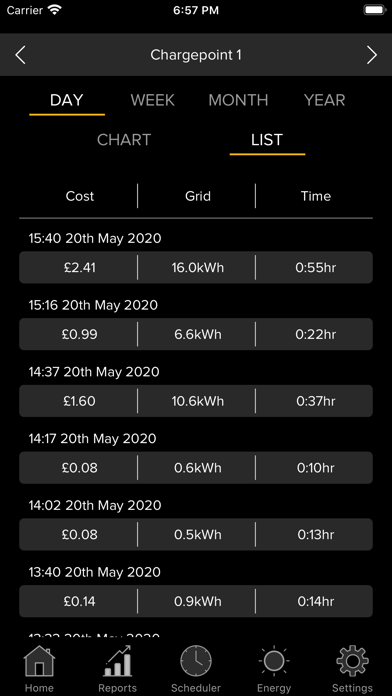This screenshot has width=392, height=696.
Task: Go to the next chargepoint with right arrow
Action: (x=372, y=55)
